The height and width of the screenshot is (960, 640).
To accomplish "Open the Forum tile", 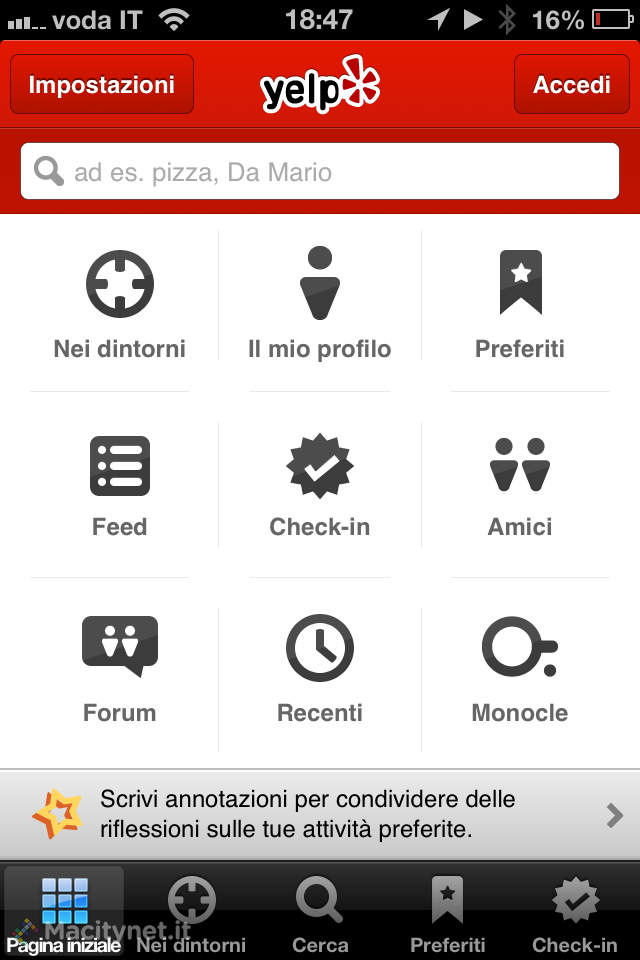I will 120,670.
